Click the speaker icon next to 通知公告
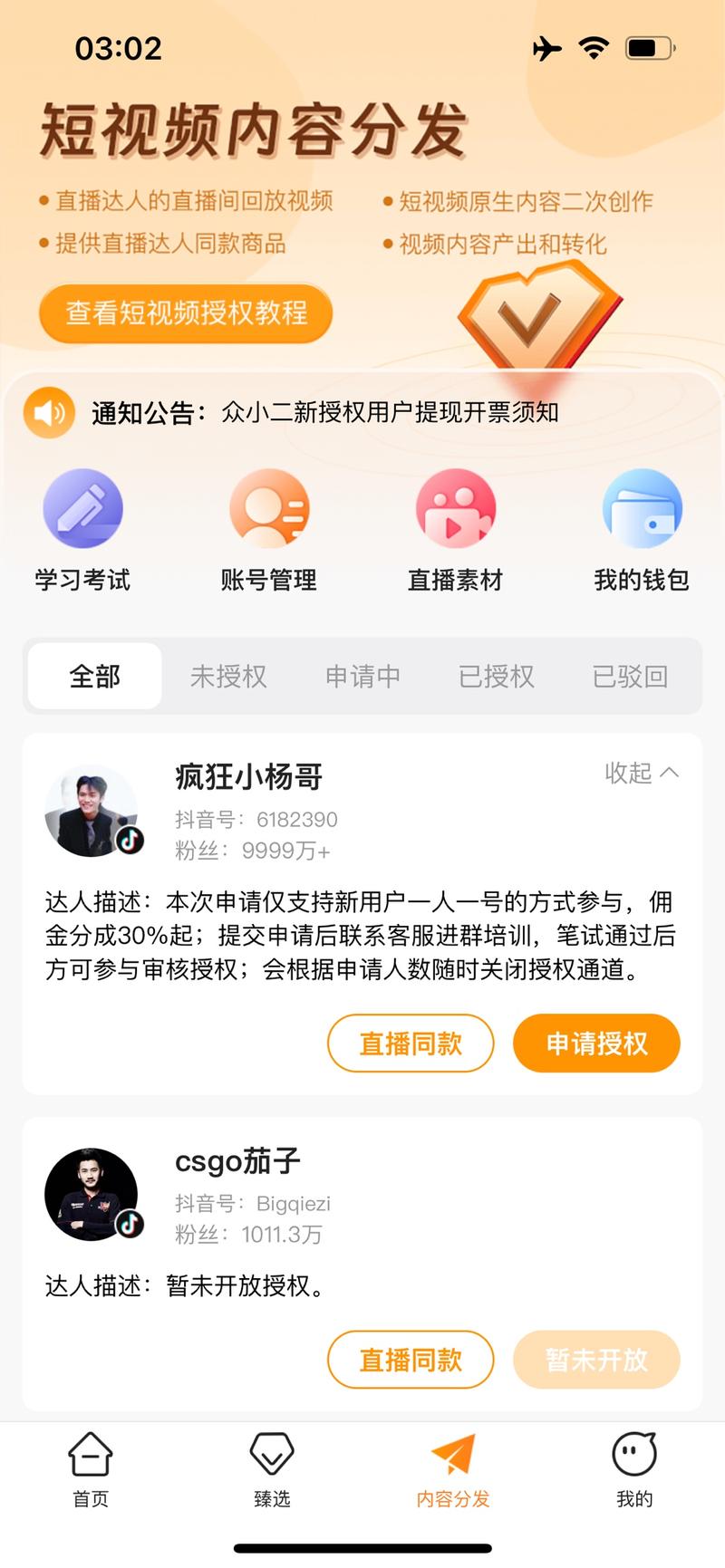This screenshot has width=725, height=1568. (x=49, y=412)
